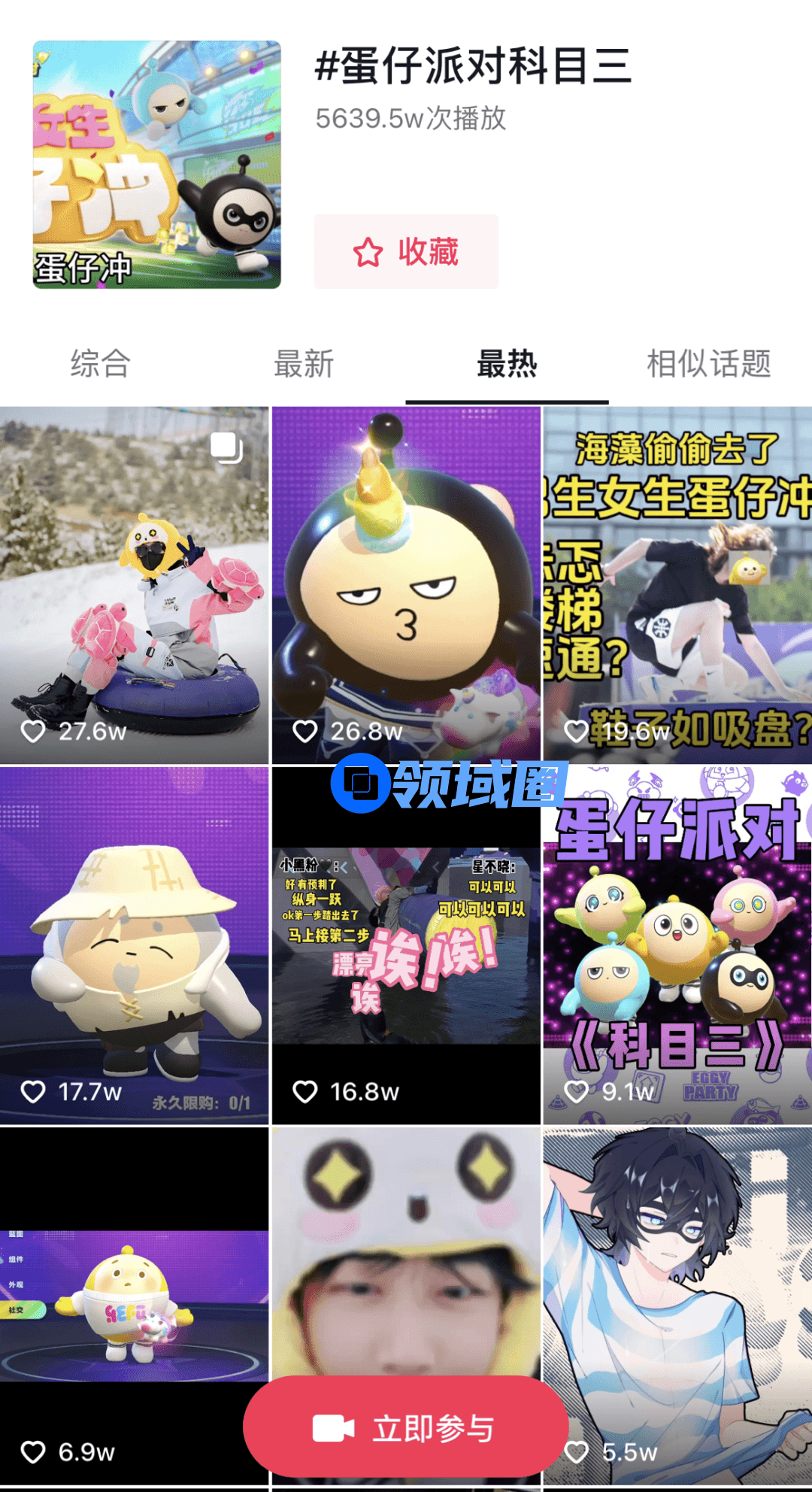The image size is (812, 1492).
Task: Open the unicorn egg video with 26.8w likes
Action: [406, 585]
